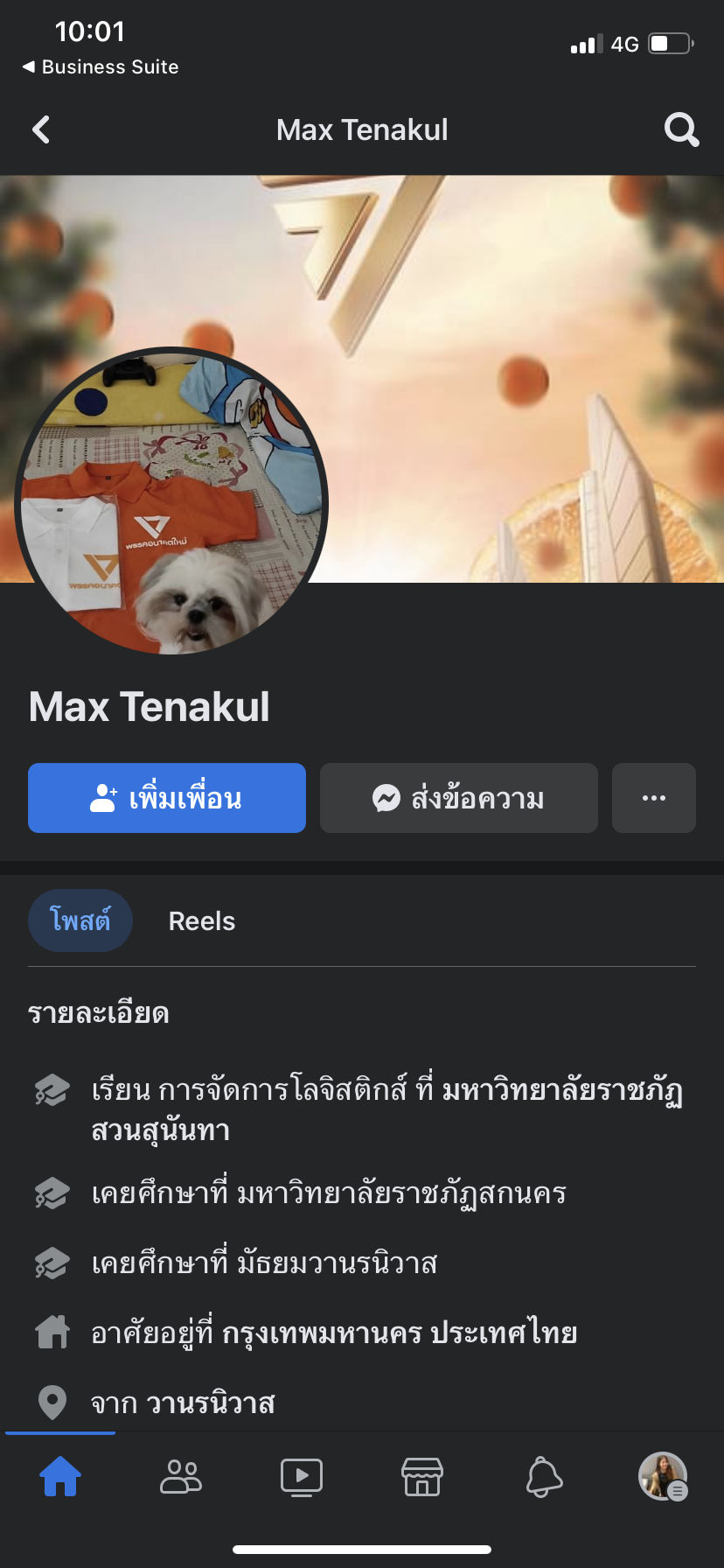The height and width of the screenshot is (1568, 724).
Task: Switch to the Reels tab
Action: click(201, 921)
